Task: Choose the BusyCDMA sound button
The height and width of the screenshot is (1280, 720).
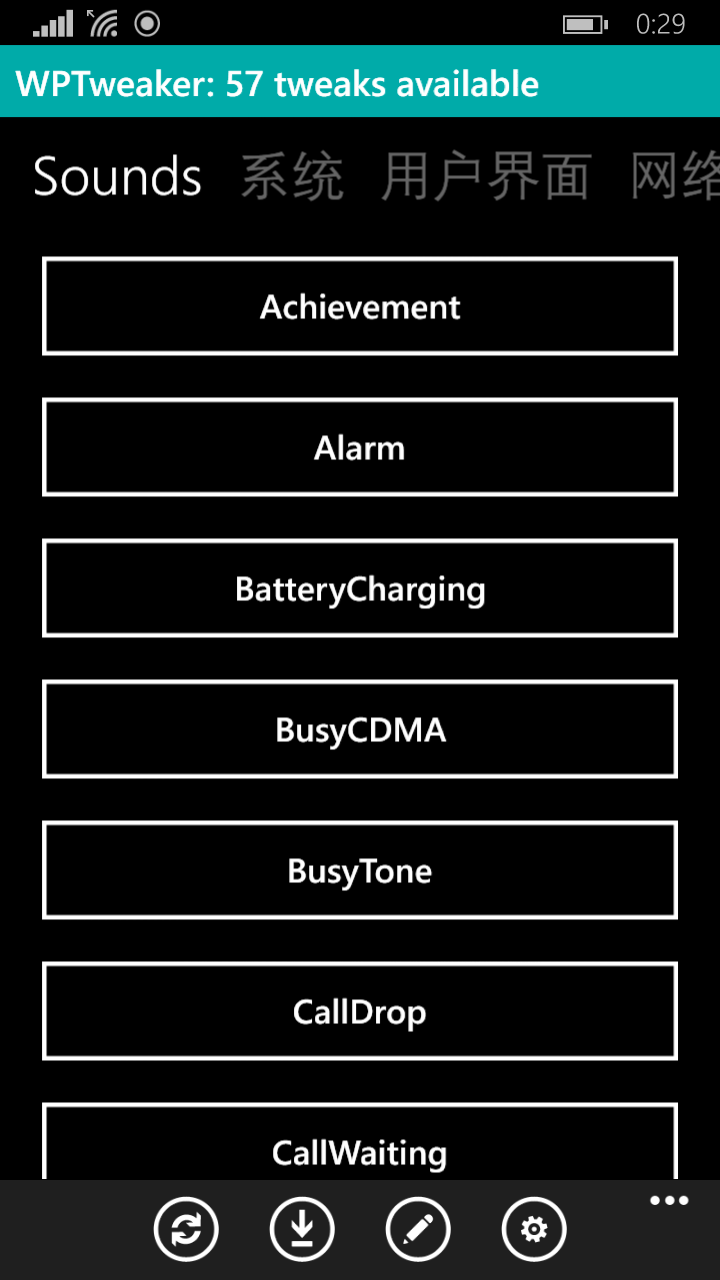Action: coord(360,729)
